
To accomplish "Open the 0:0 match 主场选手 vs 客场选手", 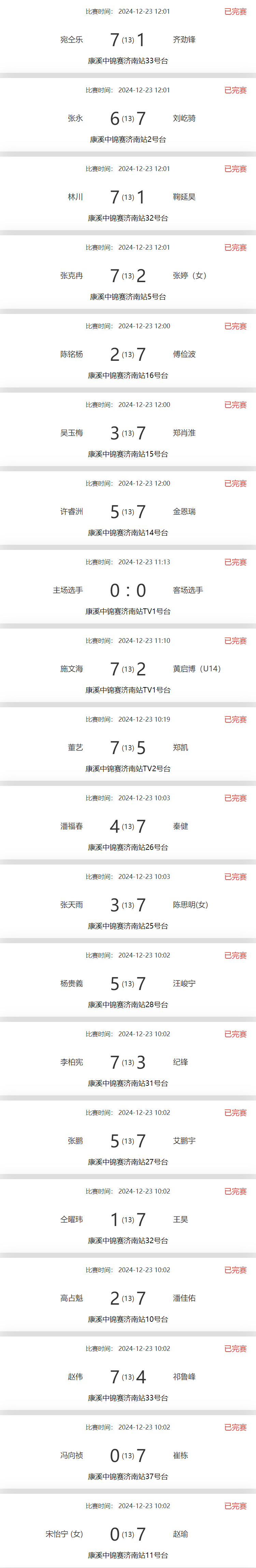I will (x=128, y=590).
